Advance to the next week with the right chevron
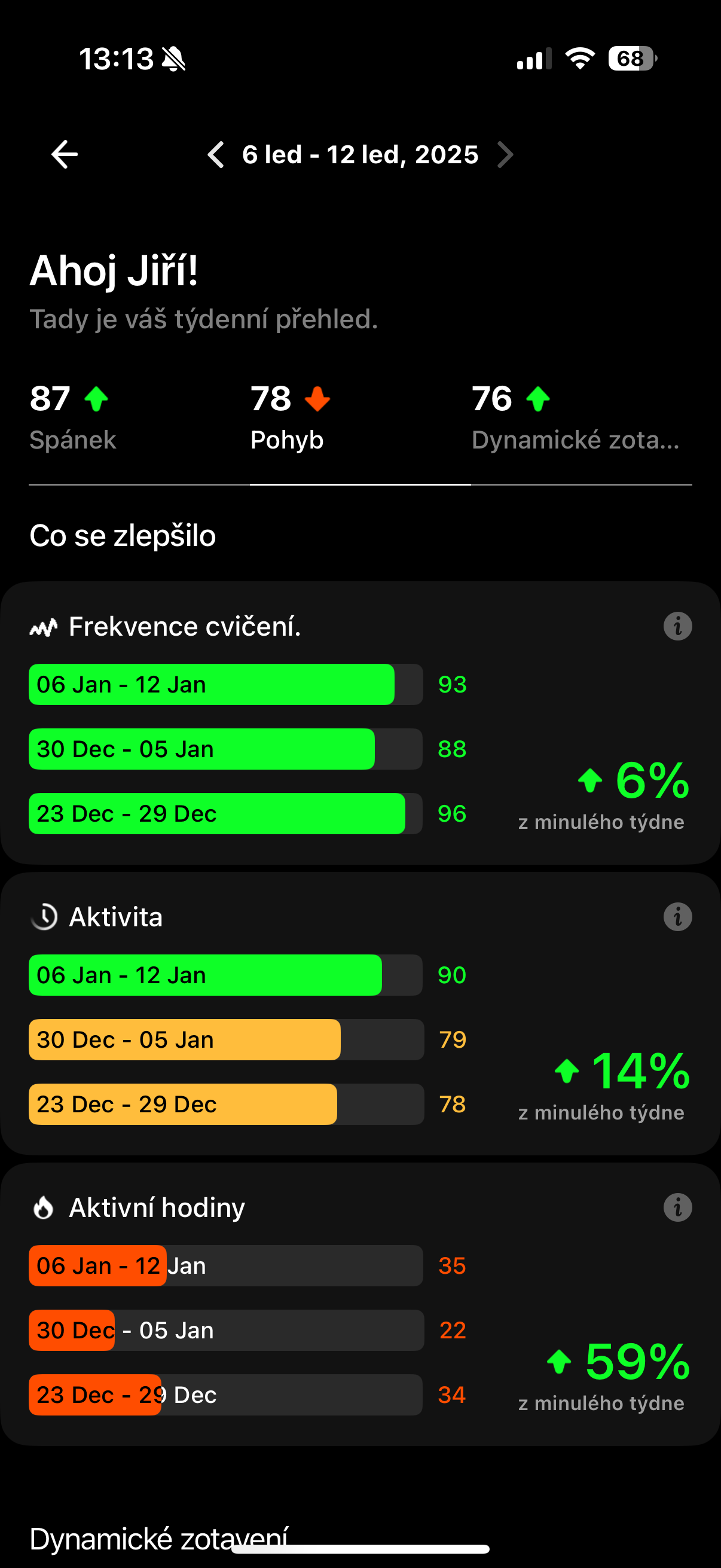This screenshot has width=721, height=1568. pos(505,154)
